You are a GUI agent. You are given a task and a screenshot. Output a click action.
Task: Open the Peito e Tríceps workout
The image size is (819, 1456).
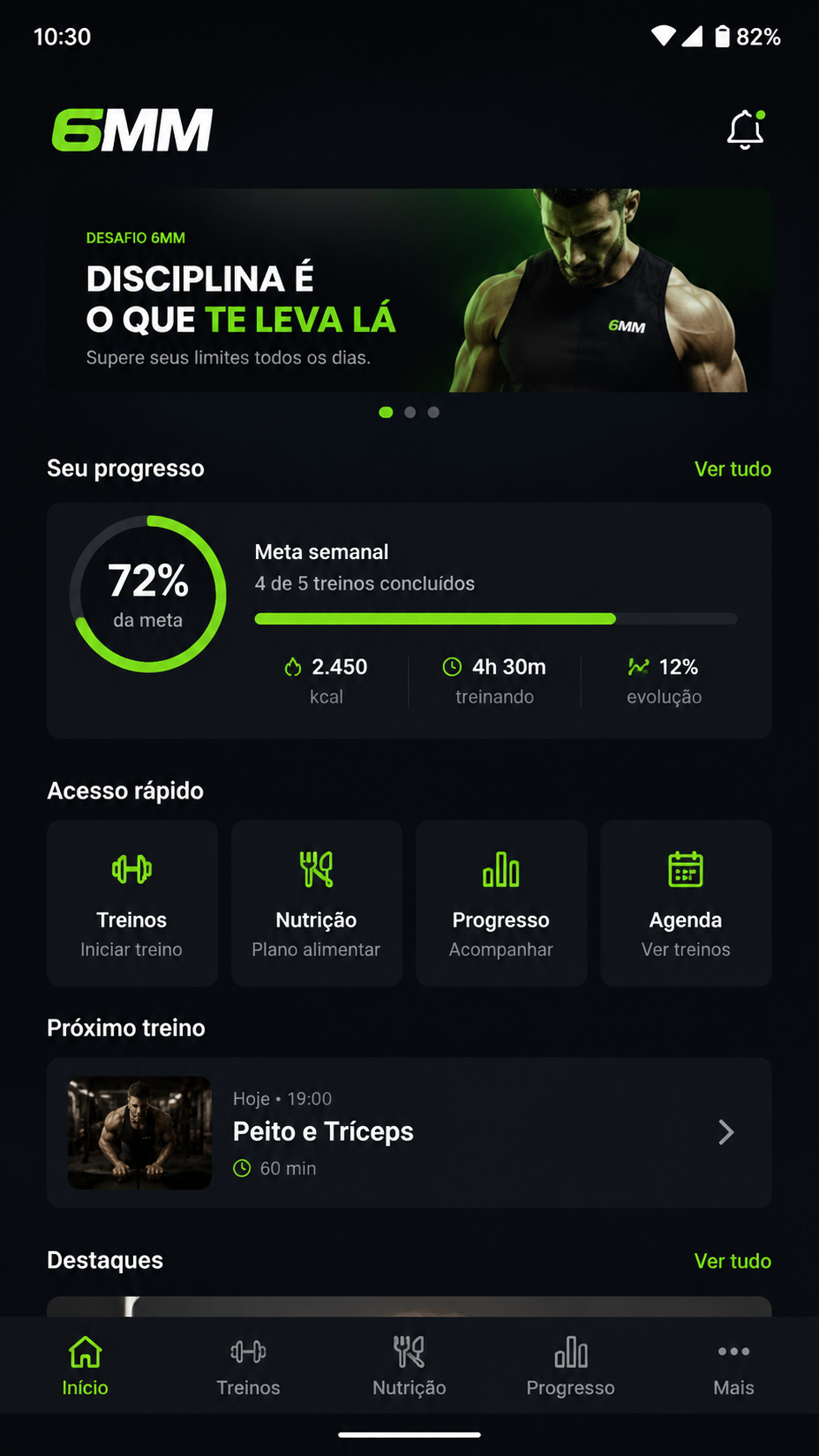point(409,1133)
